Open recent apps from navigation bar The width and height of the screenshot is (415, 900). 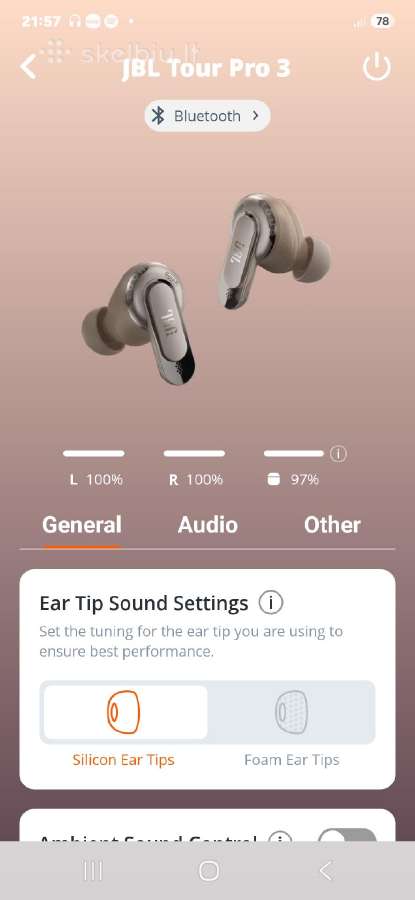coord(92,871)
